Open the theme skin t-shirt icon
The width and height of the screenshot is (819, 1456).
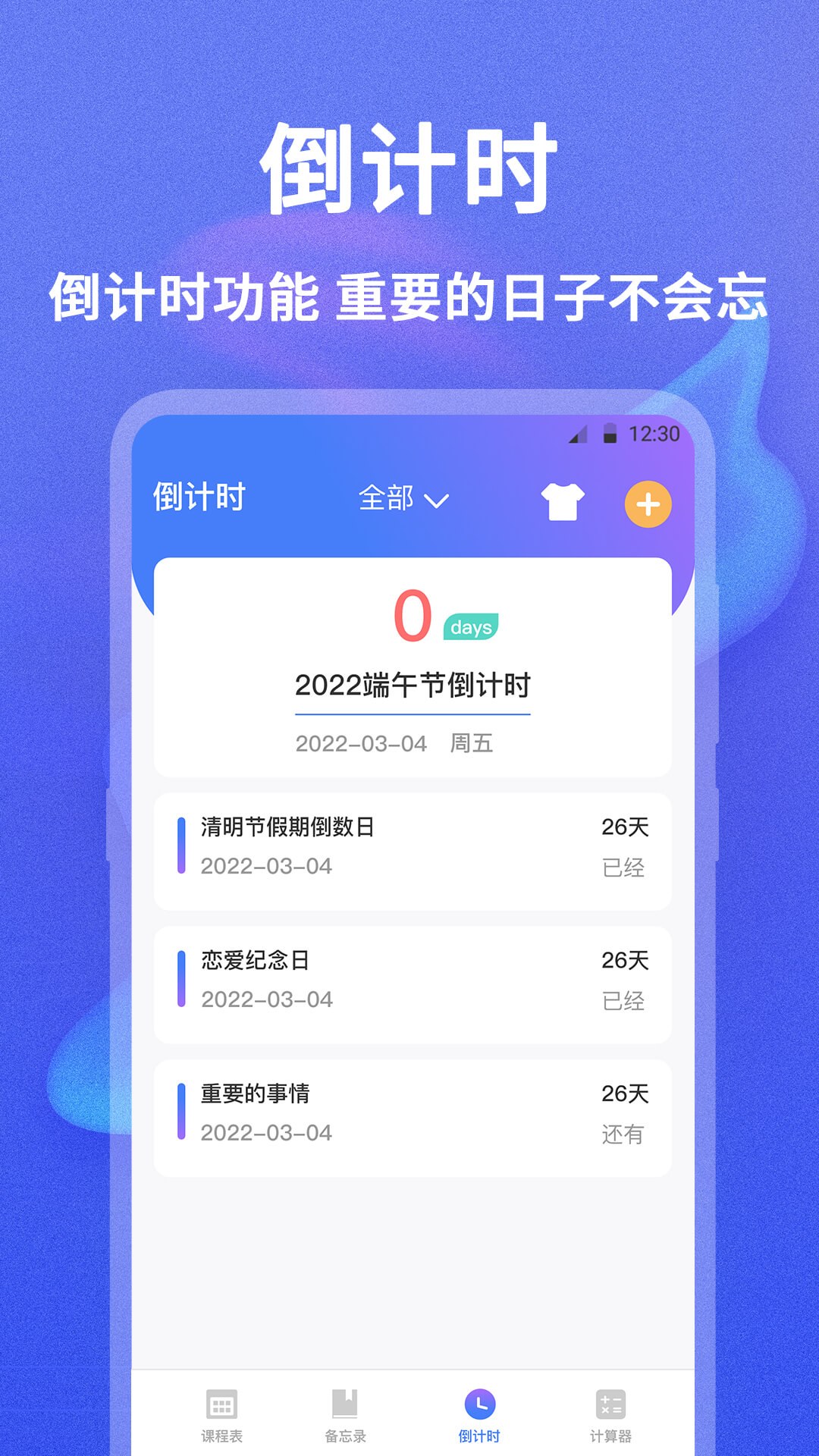pos(563,500)
